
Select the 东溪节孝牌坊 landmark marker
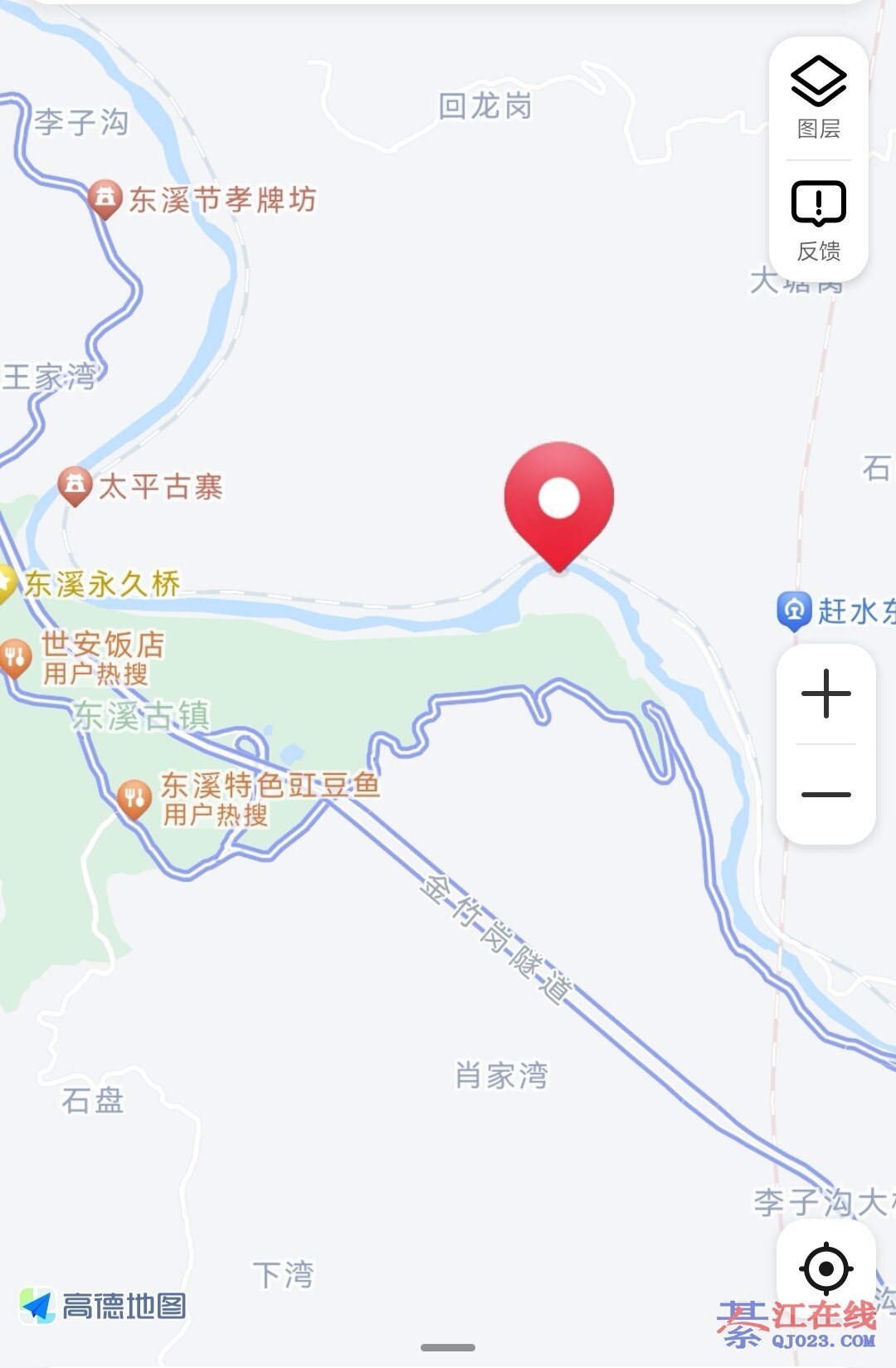pos(105,199)
